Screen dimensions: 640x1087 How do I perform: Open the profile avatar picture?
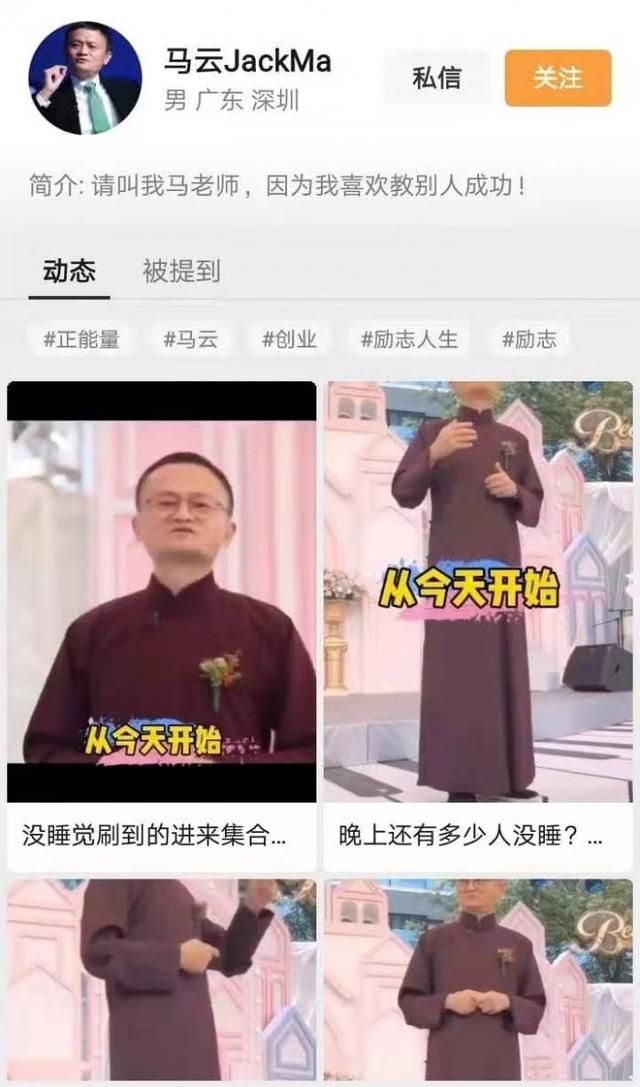pos(85,78)
